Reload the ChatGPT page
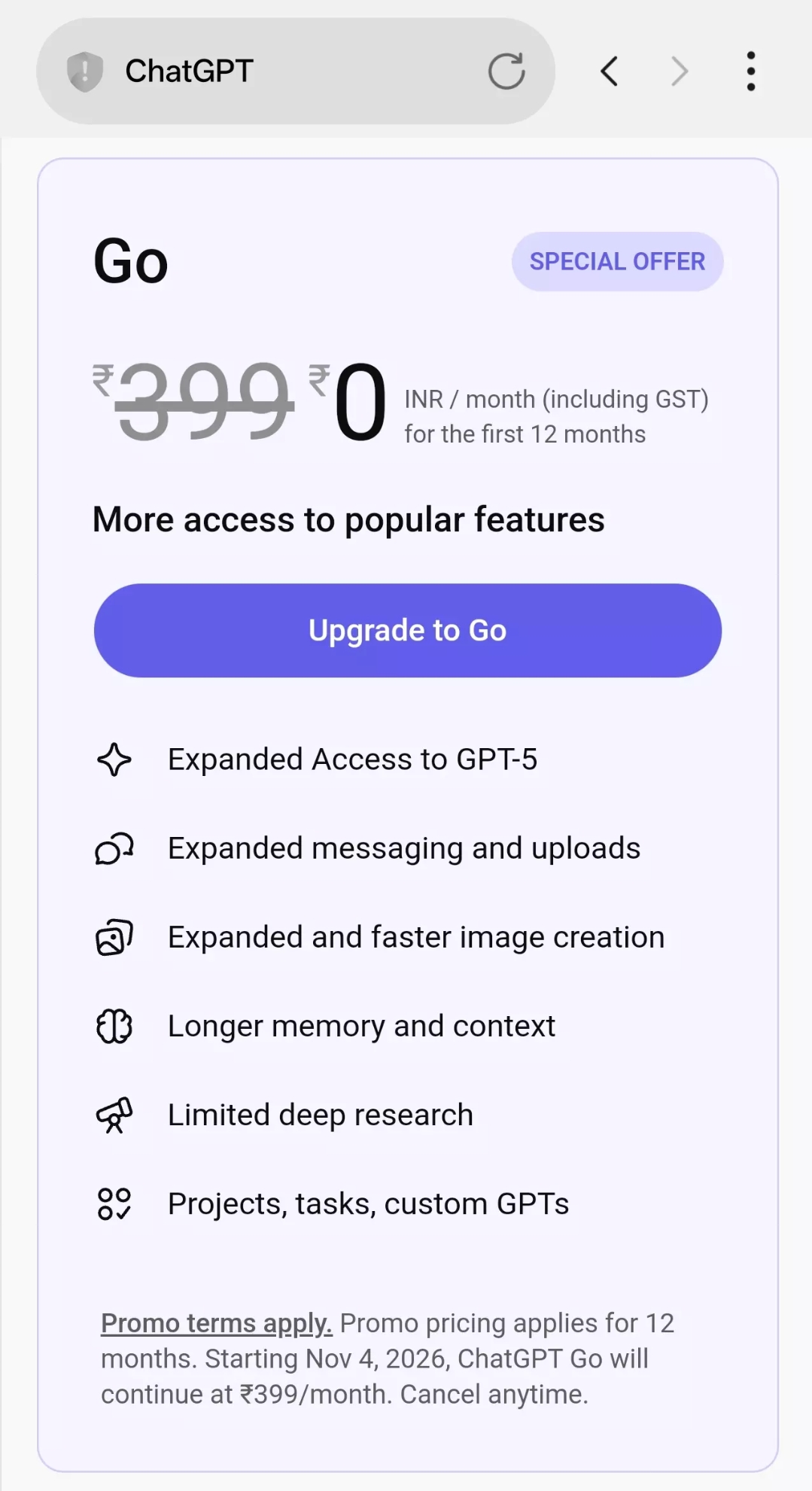The width and height of the screenshot is (812, 1491). (506, 72)
